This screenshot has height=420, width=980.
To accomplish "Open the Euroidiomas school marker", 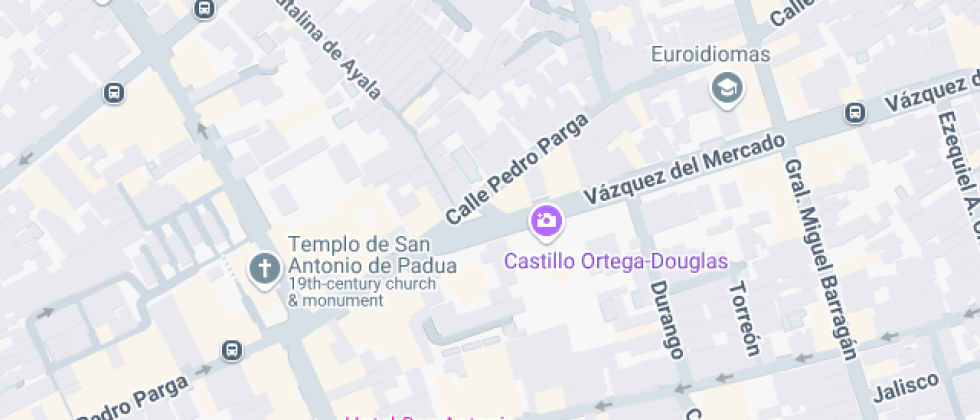I will point(727,89).
